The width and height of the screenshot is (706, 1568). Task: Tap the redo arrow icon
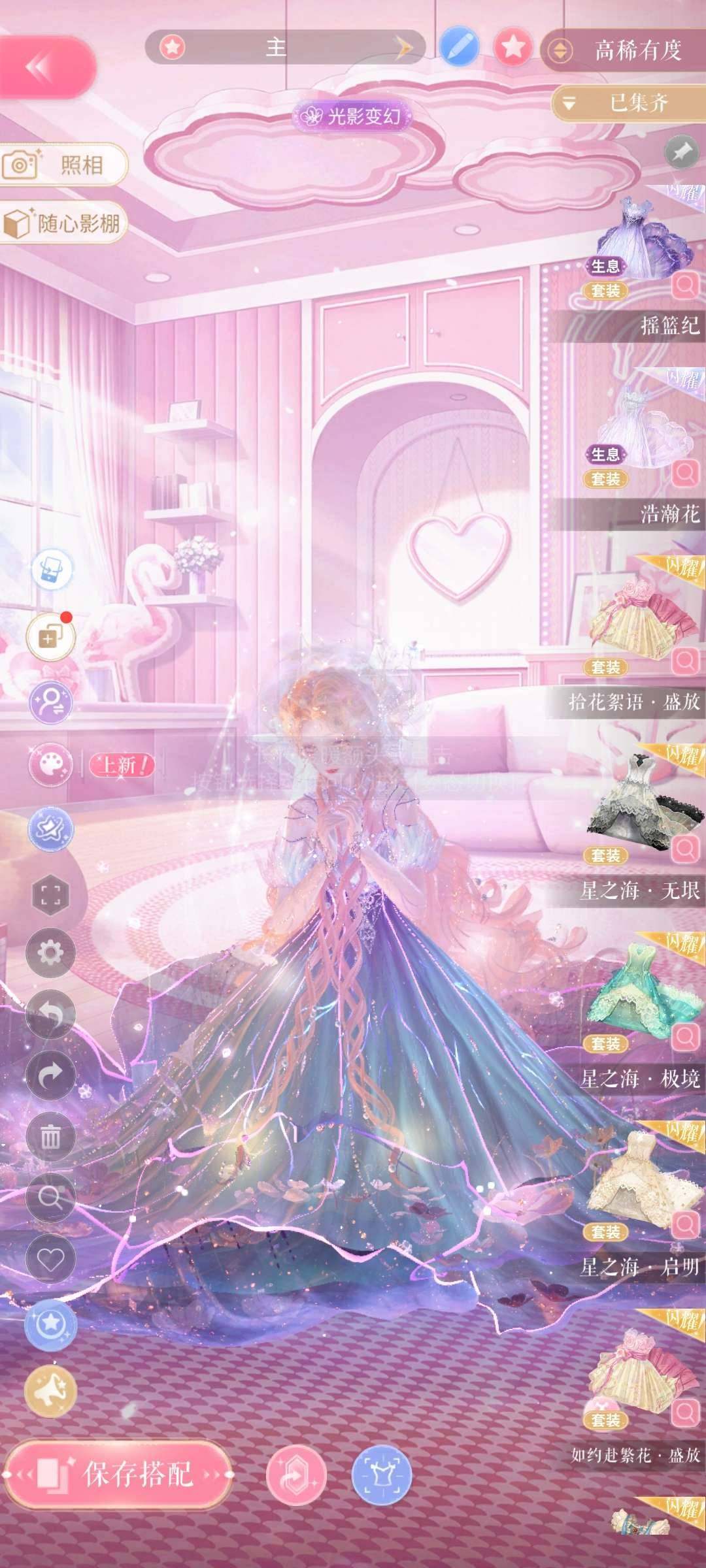tap(50, 1075)
